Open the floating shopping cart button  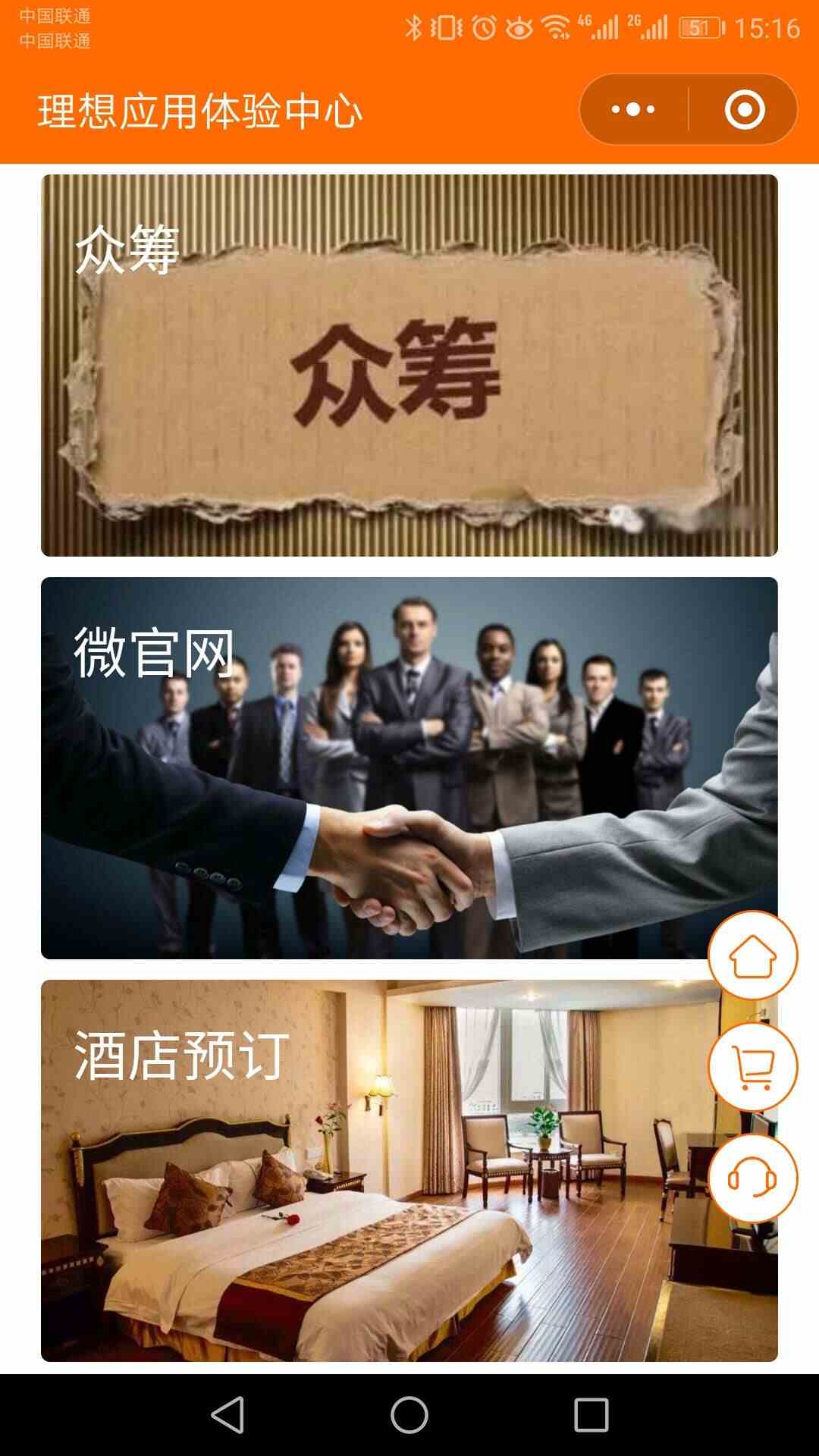[x=752, y=1067]
